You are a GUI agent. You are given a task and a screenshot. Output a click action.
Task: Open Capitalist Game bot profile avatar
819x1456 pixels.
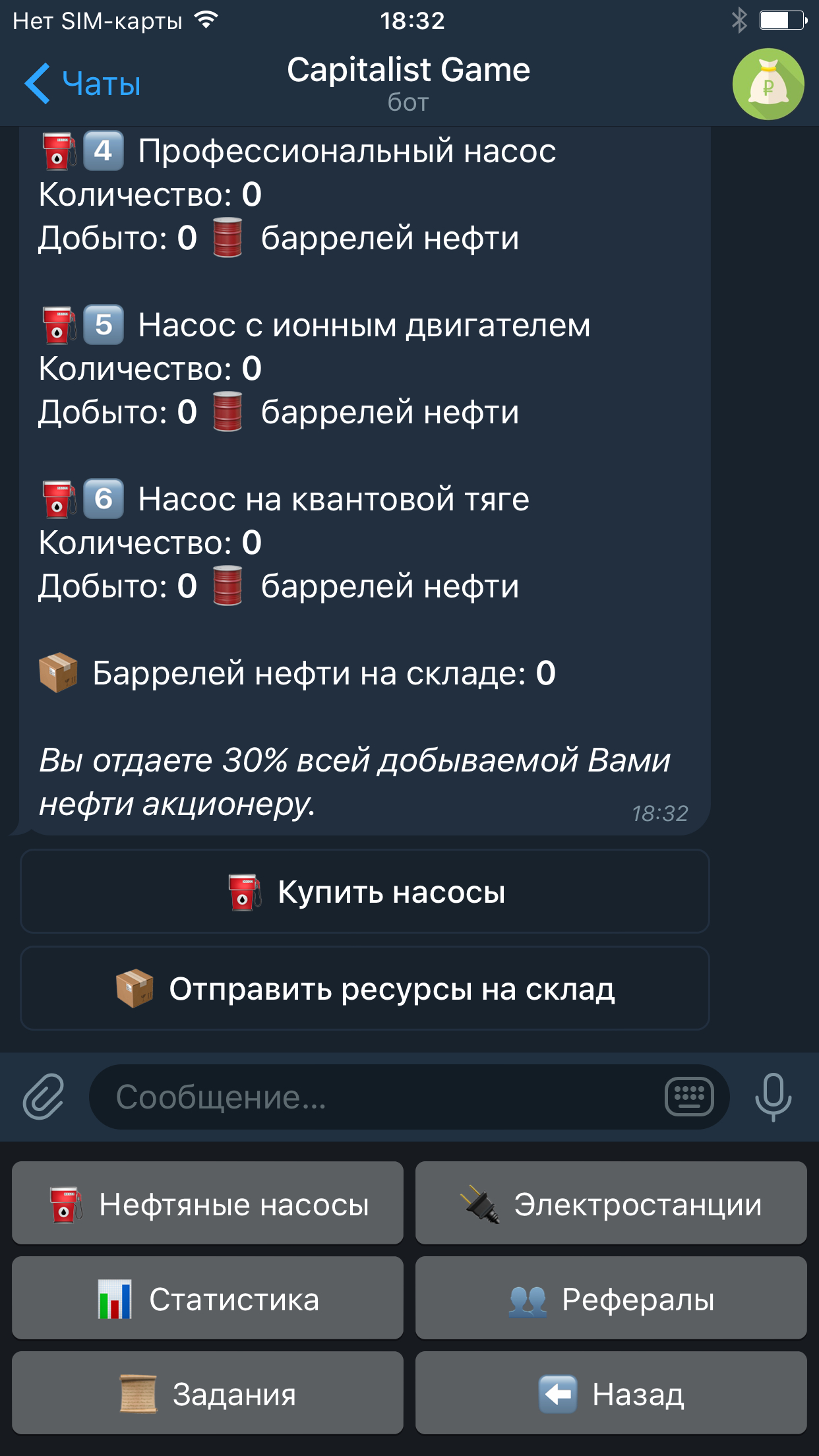pyautogui.click(x=768, y=84)
